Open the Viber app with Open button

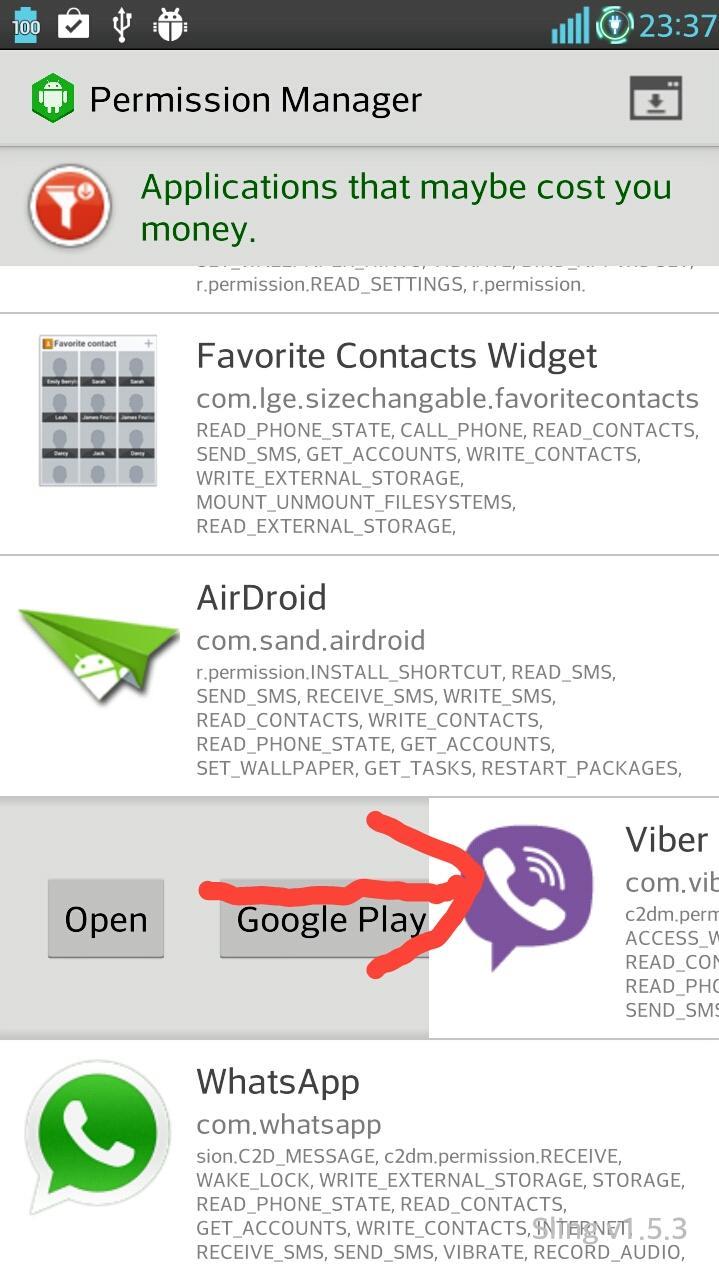click(106, 919)
